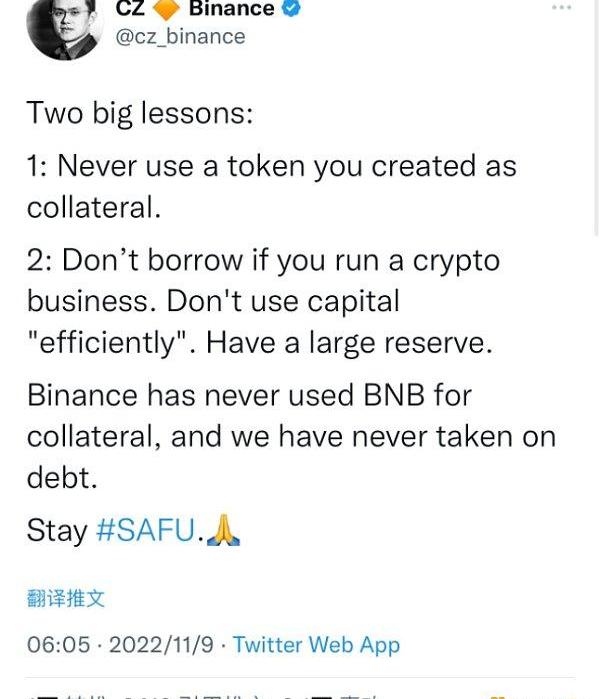Open the #SAFU hashtag
This screenshot has height=699, width=600.
tap(145, 530)
